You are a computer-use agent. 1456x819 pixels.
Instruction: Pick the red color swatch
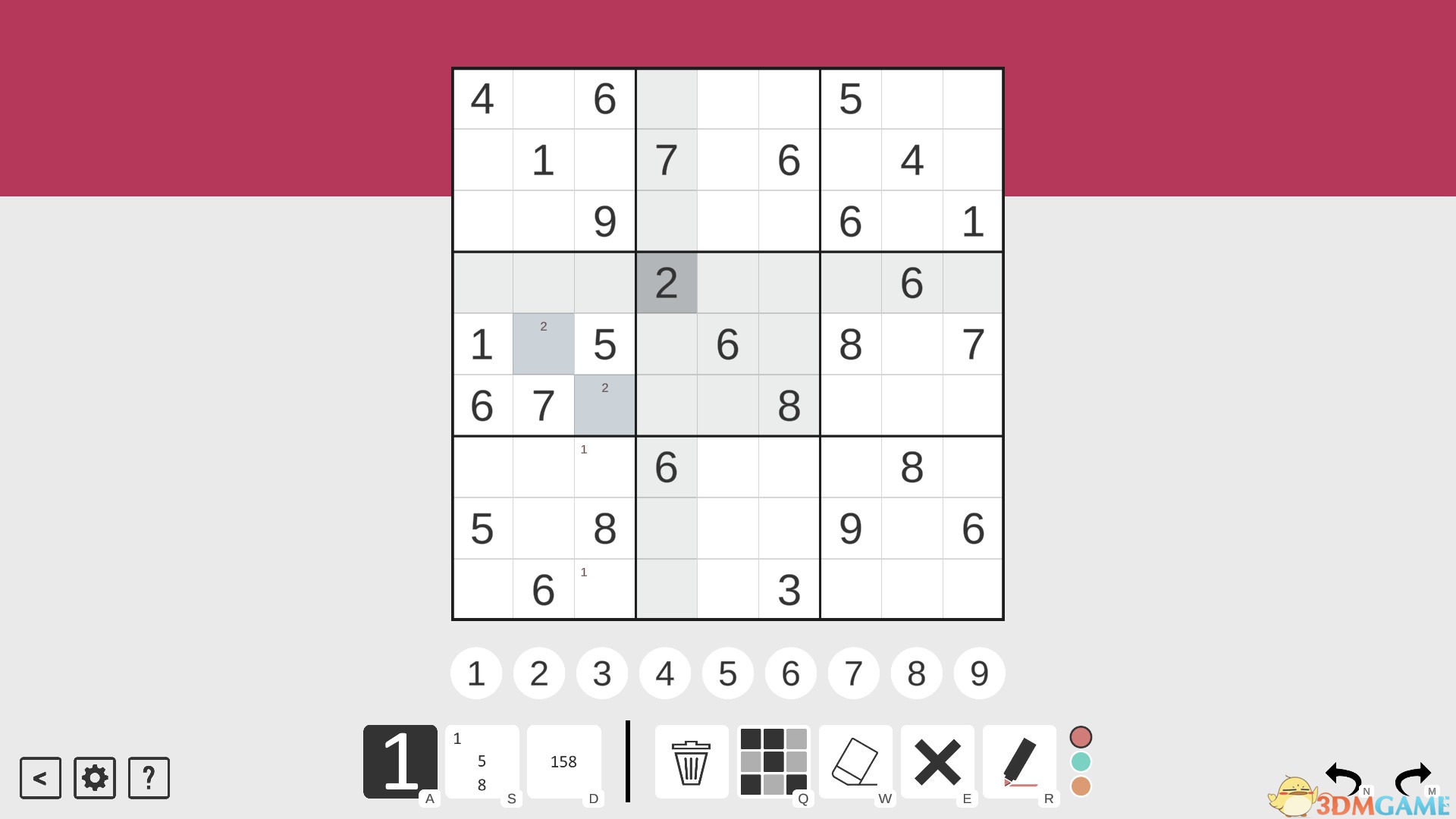click(1081, 737)
